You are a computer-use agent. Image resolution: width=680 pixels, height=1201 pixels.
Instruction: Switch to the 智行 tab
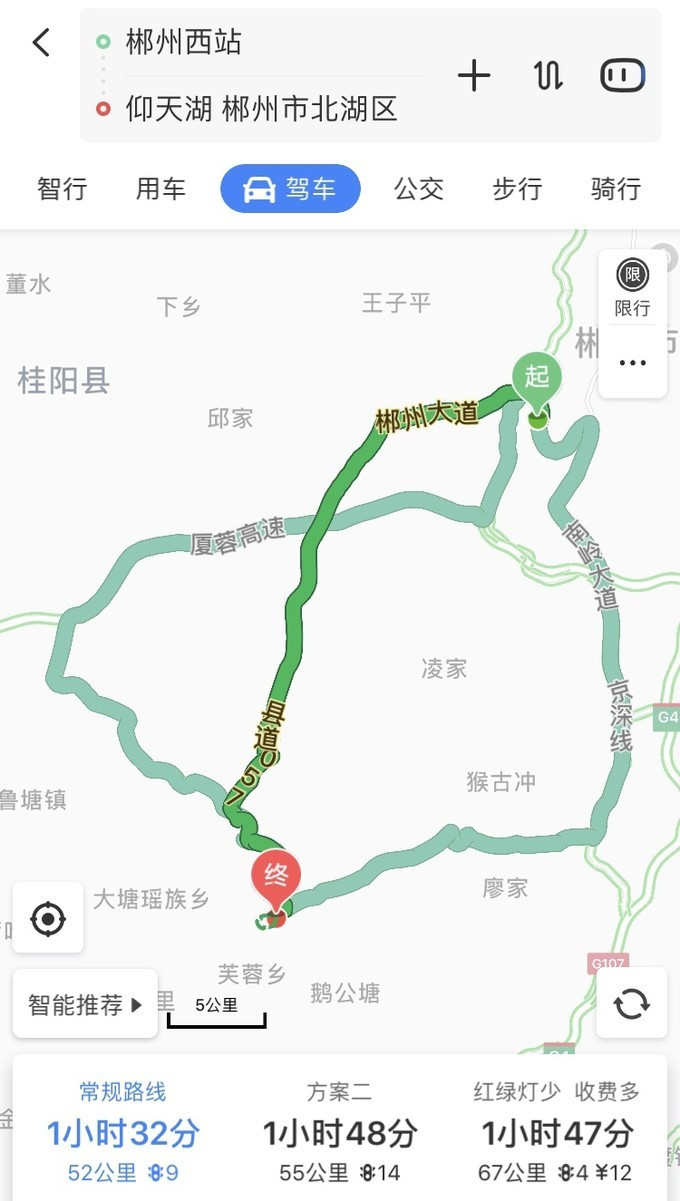(x=62, y=188)
